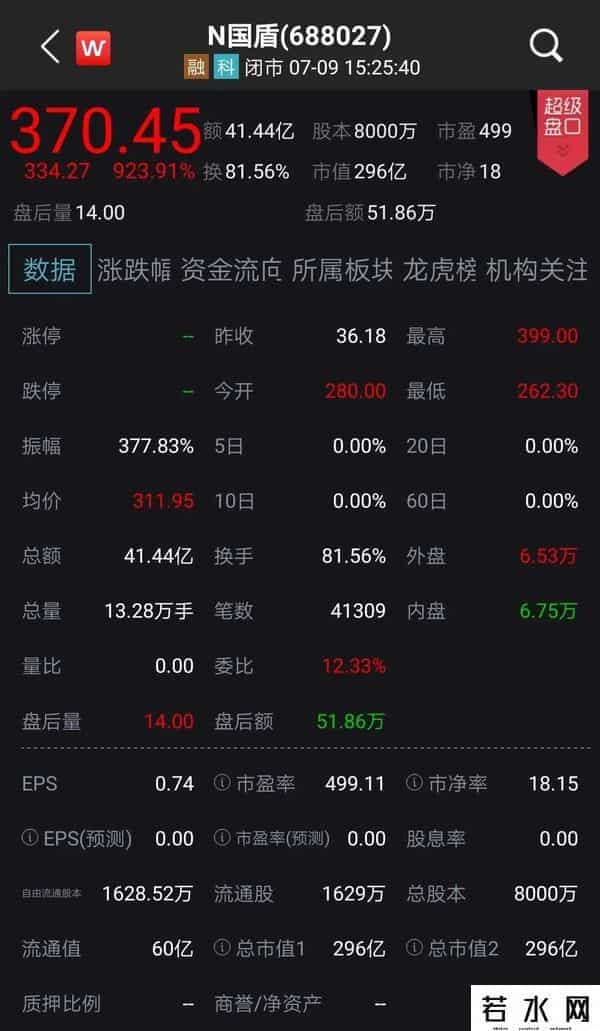View the 所属板块 tab

coord(342,270)
